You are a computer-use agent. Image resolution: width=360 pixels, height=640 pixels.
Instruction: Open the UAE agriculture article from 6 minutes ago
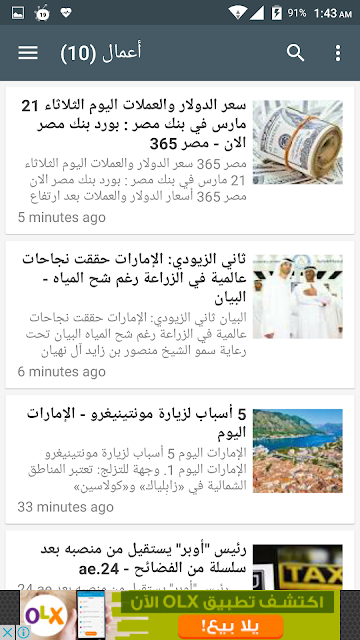pyautogui.click(x=180, y=314)
